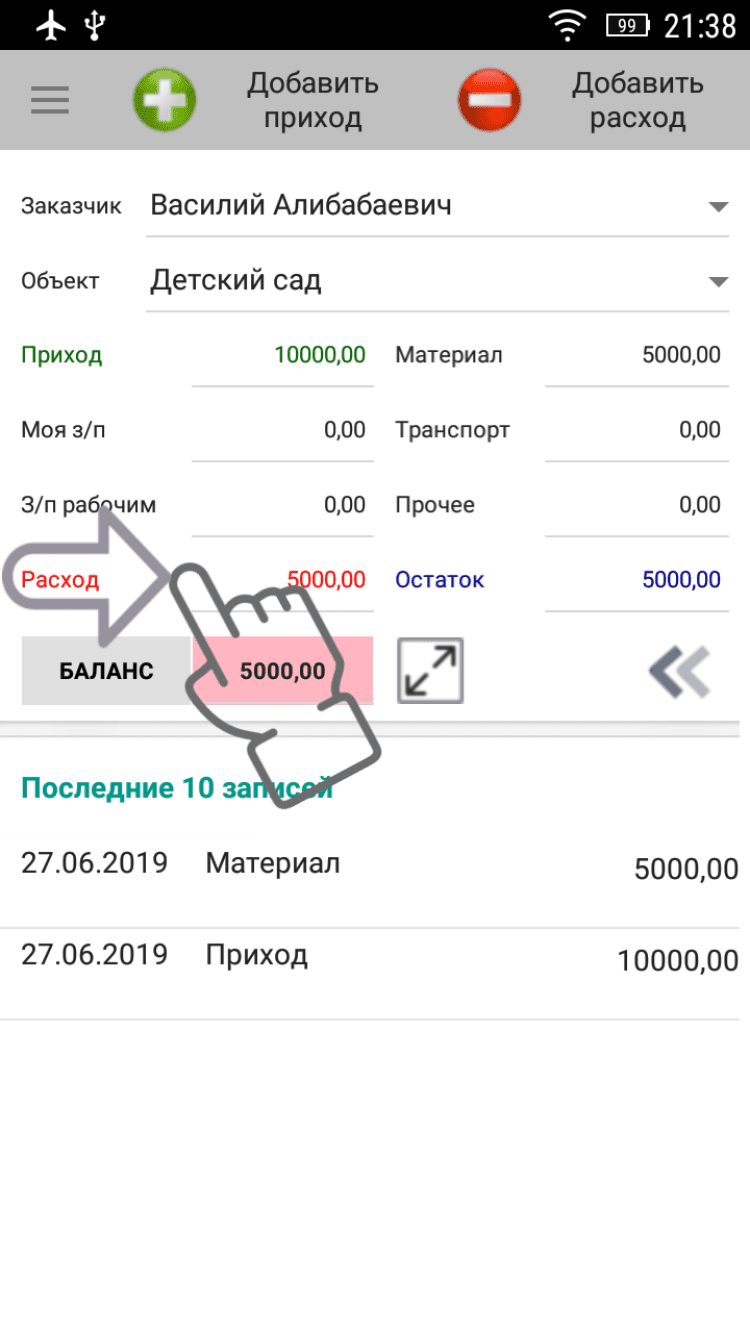Tap the expand arrows icon
The height and width of the screenshot is (1333, 750).
pos(430,670)
